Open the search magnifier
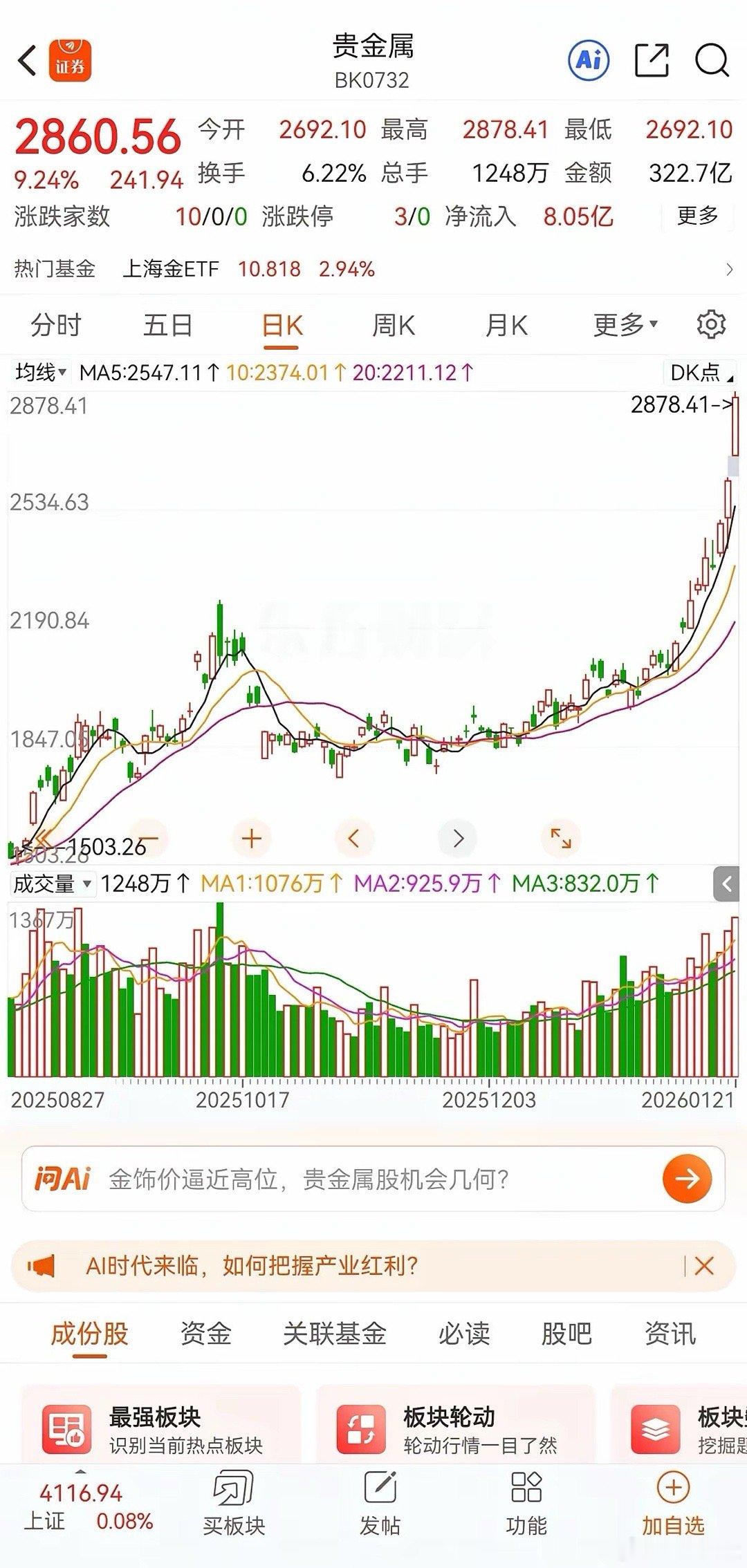The image size is (747, 1568). [712, 61]
